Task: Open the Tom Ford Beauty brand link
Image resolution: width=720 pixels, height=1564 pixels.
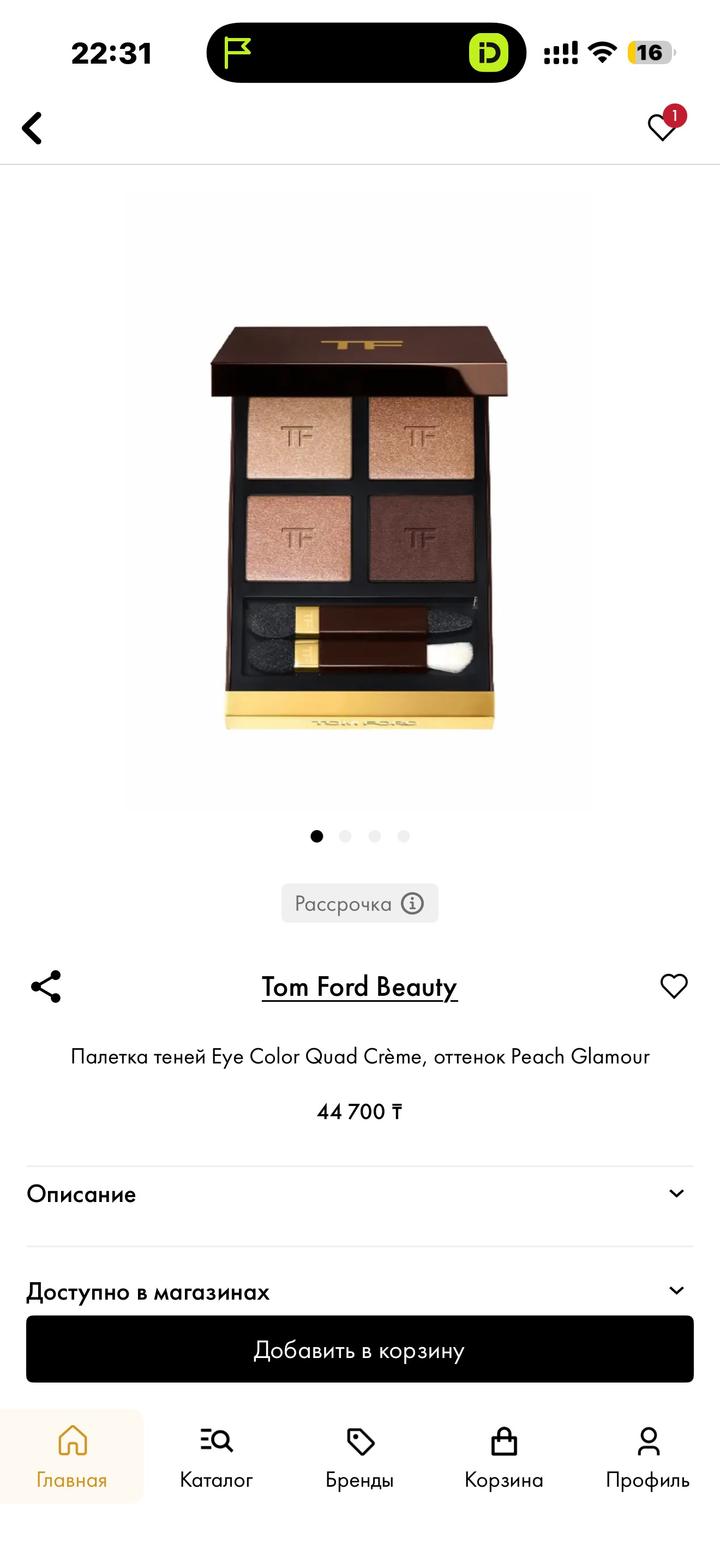Action: pyautogui.click(x=359, y=986)
